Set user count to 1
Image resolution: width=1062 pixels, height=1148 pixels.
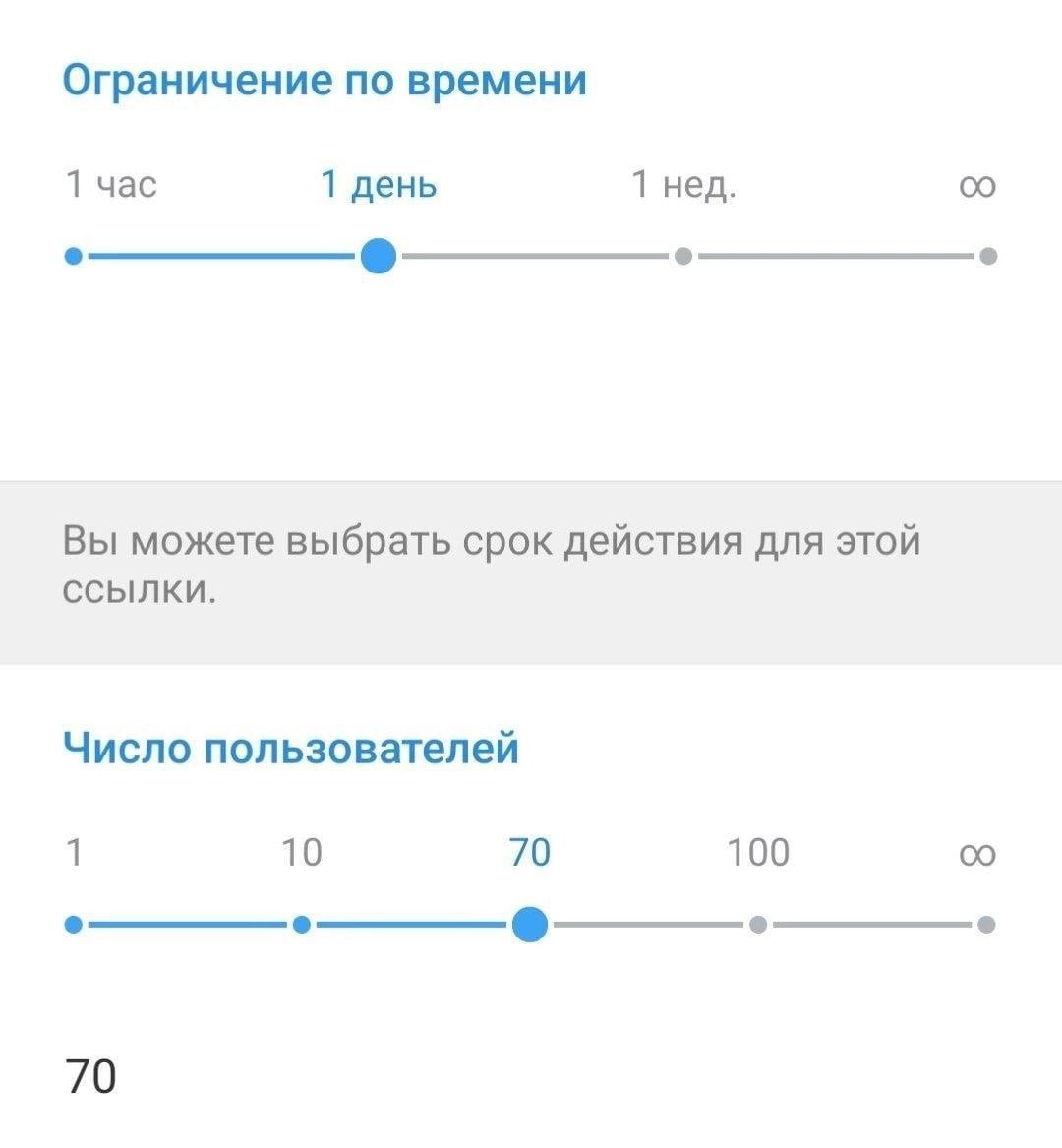73,925
